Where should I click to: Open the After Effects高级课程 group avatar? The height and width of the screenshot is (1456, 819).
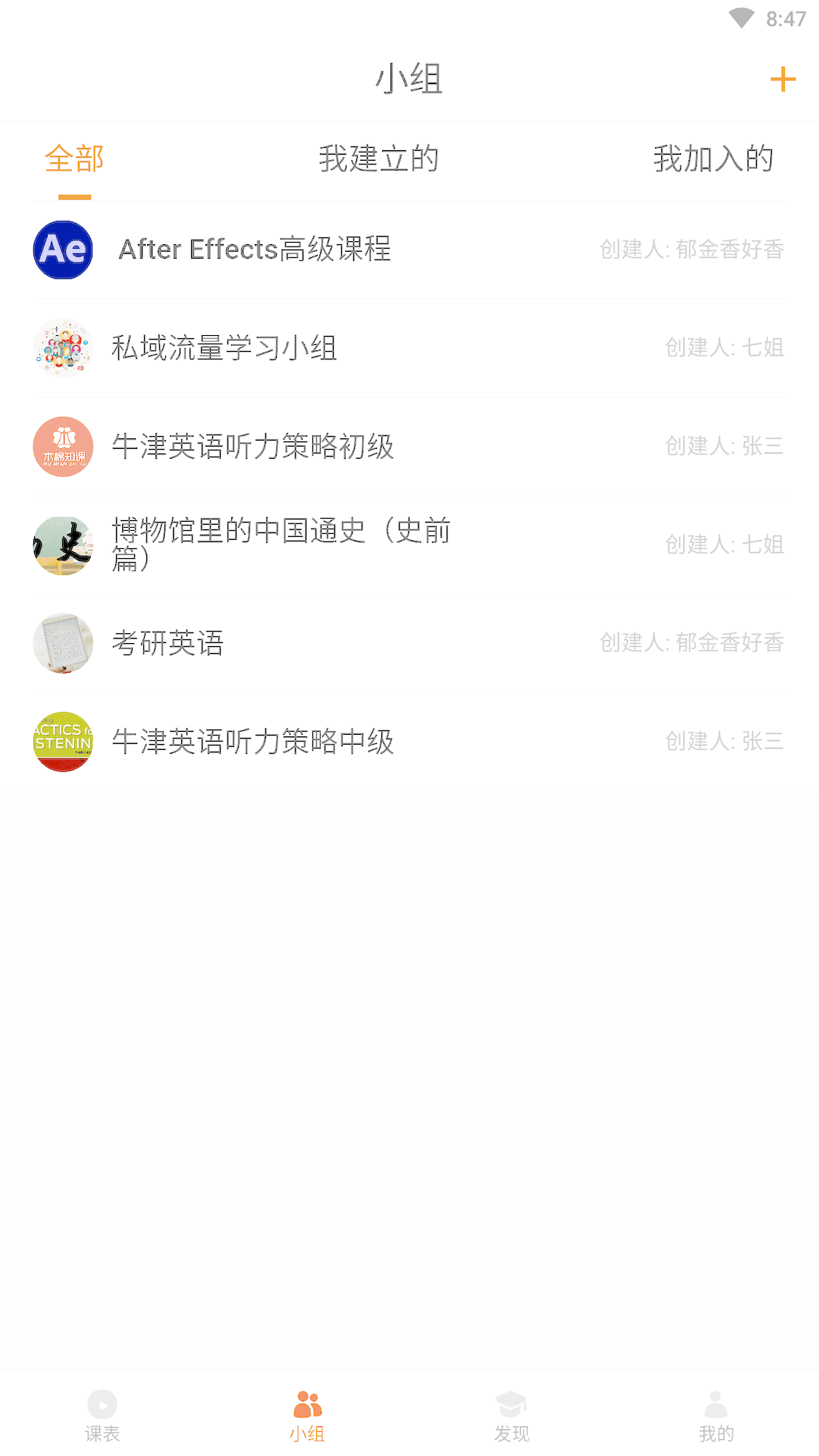point(63,249)
